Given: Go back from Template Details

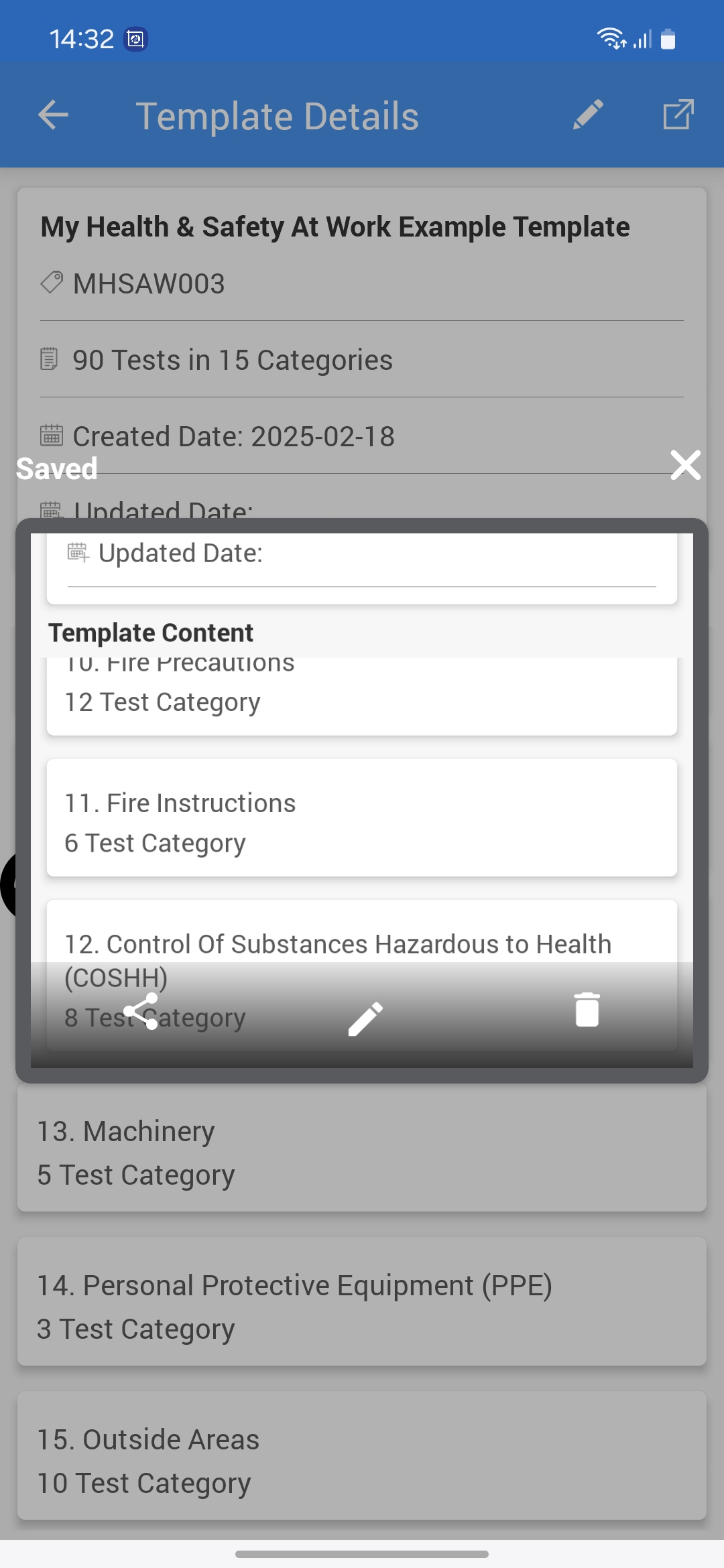Looking at the screenshot, I should point(54,115).
